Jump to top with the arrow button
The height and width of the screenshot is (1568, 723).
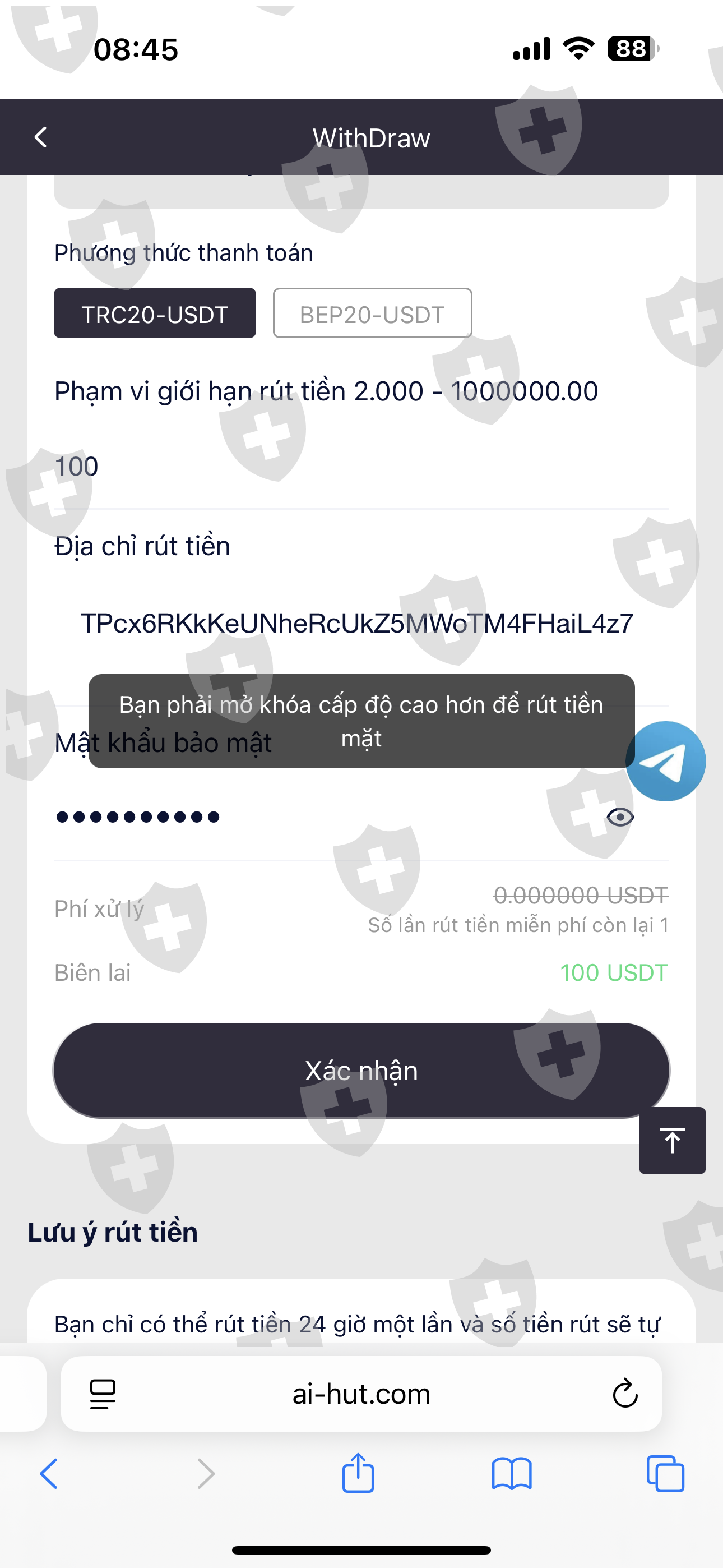pyautogui.click(x=673, y=1140)
